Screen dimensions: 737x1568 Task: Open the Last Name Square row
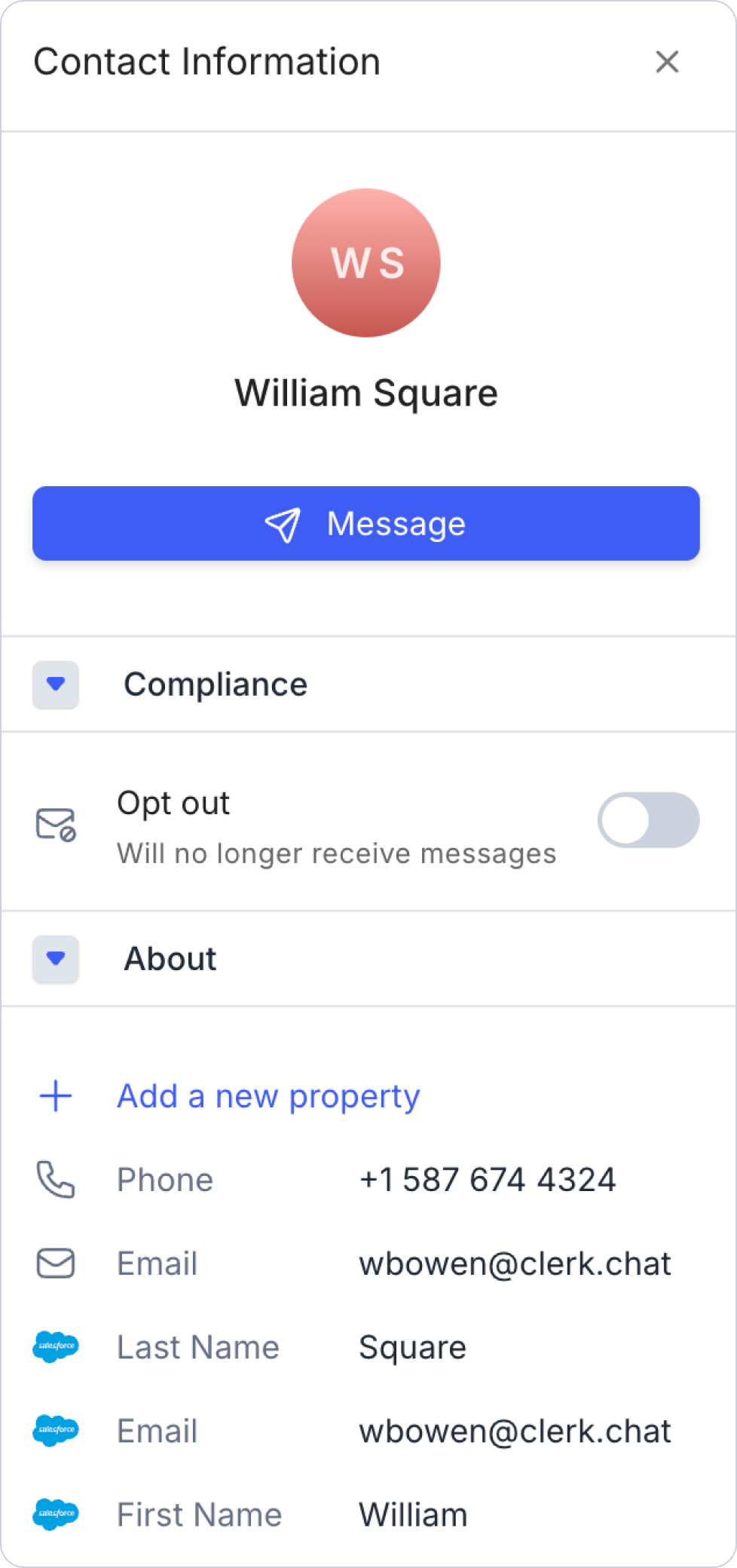pos(366,1347)
